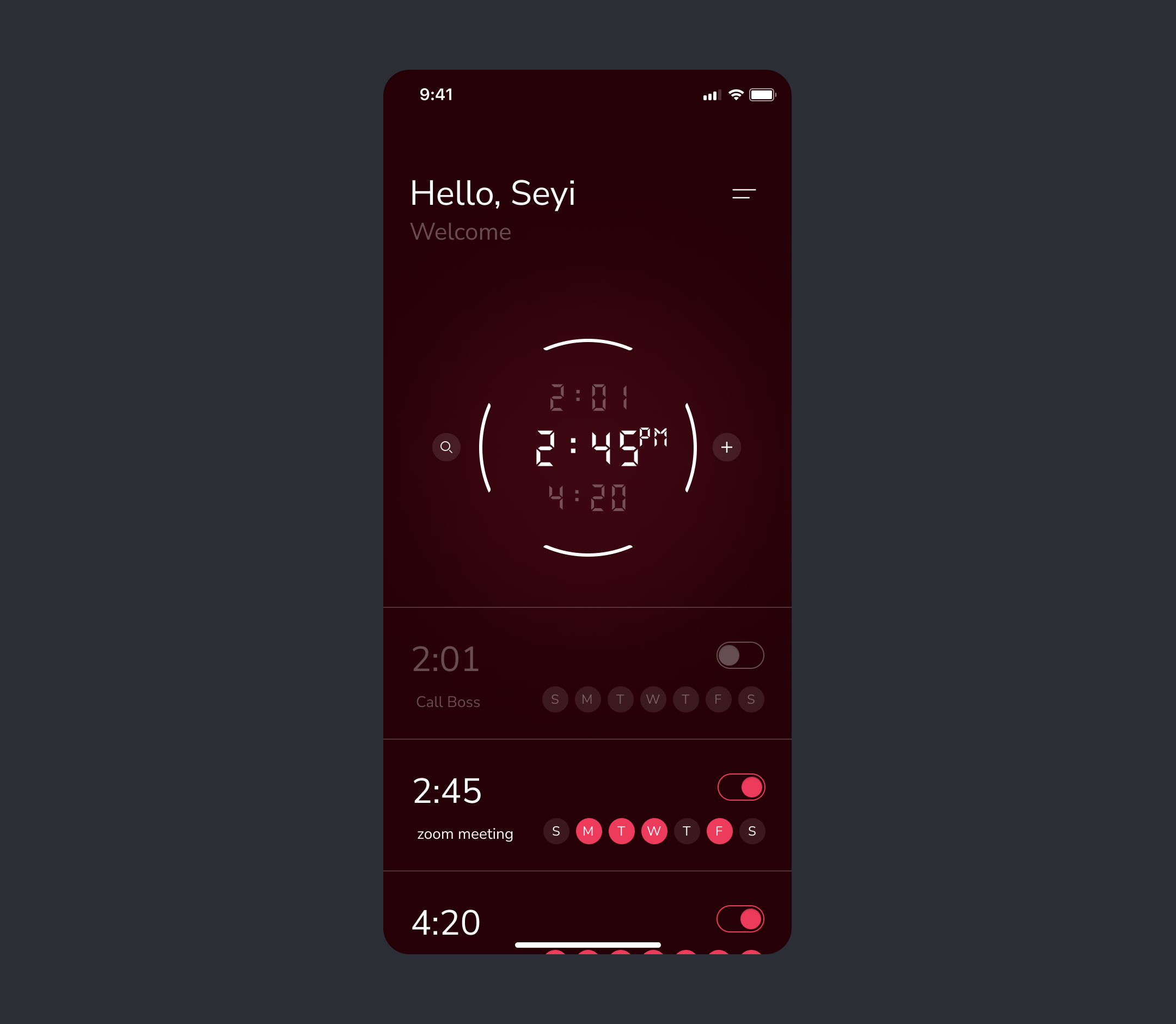Select 4:20 on the clock dial
This screenshot has height=1024, width=1176.
pyautogui.click(x=587, y=497)
